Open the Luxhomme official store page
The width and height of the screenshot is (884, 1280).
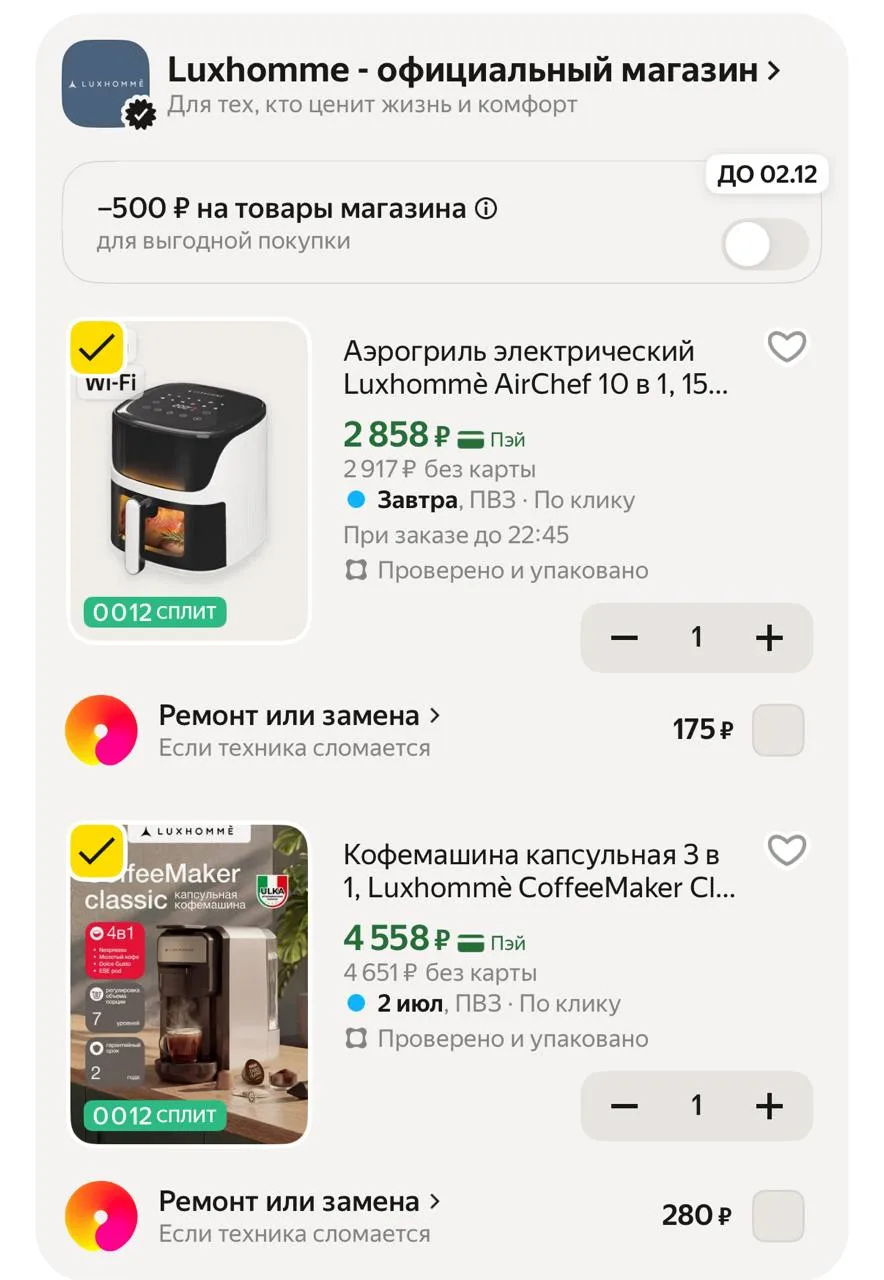(x=473, y=71)
